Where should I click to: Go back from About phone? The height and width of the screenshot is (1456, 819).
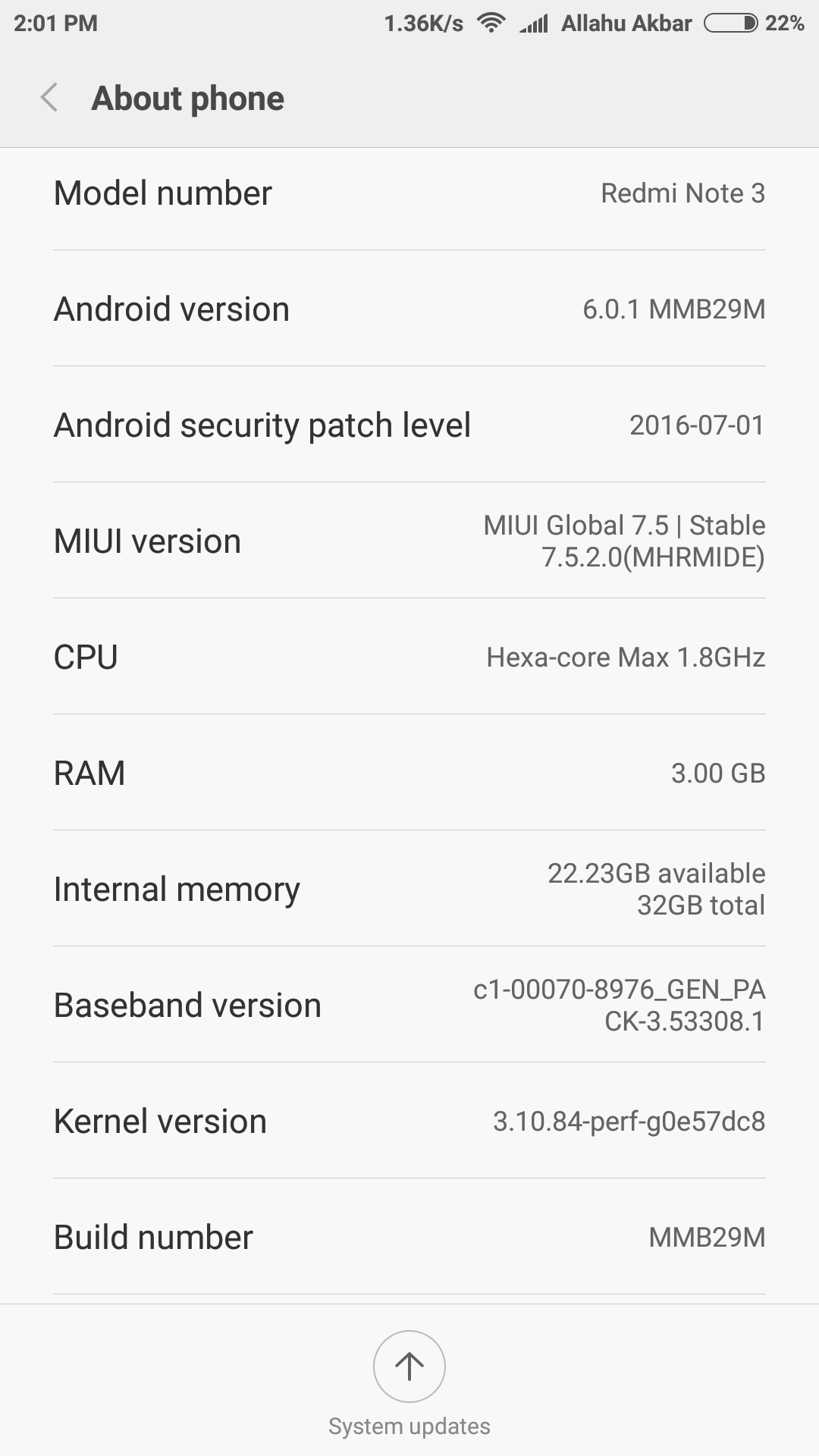click(49, 98)
